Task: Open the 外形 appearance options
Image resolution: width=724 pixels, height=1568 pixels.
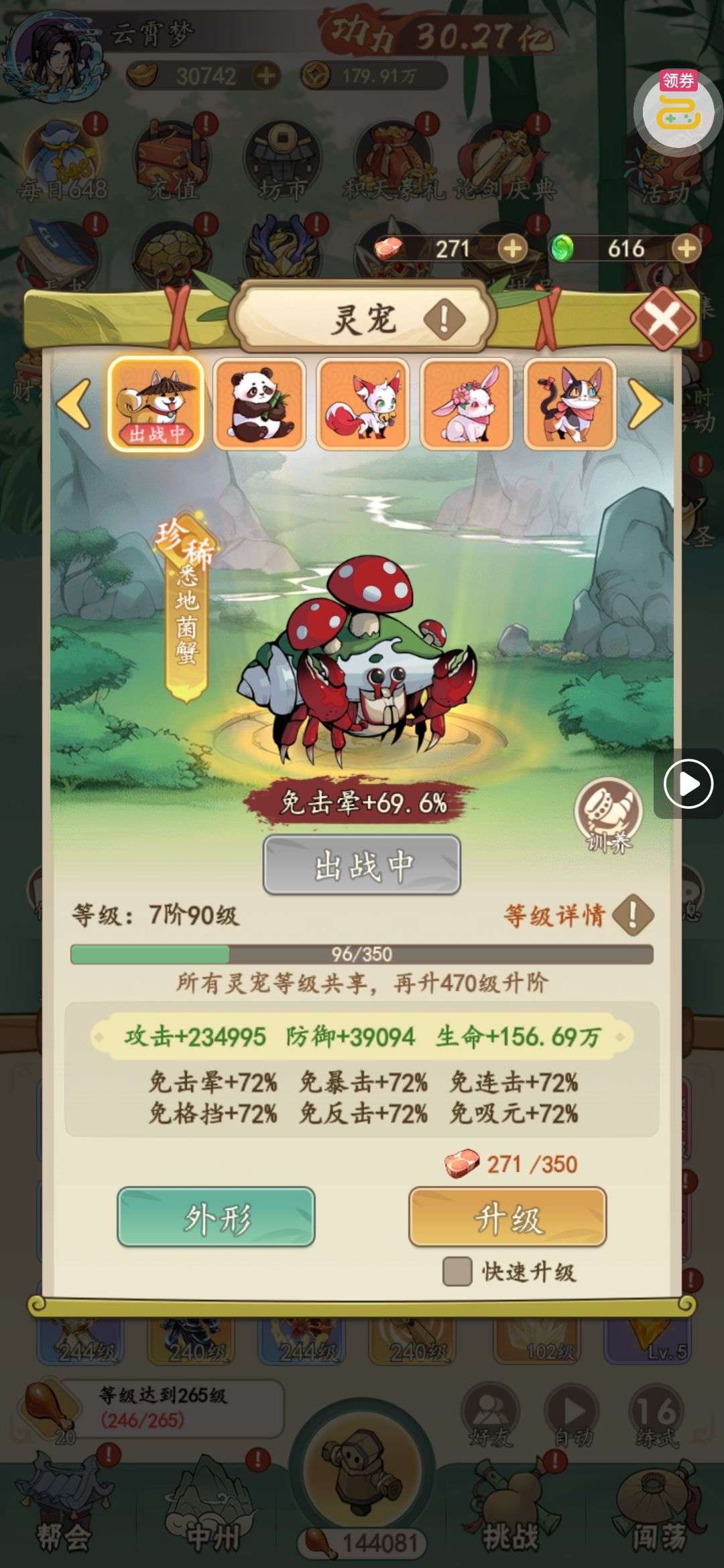Action: coord(216,1218)
